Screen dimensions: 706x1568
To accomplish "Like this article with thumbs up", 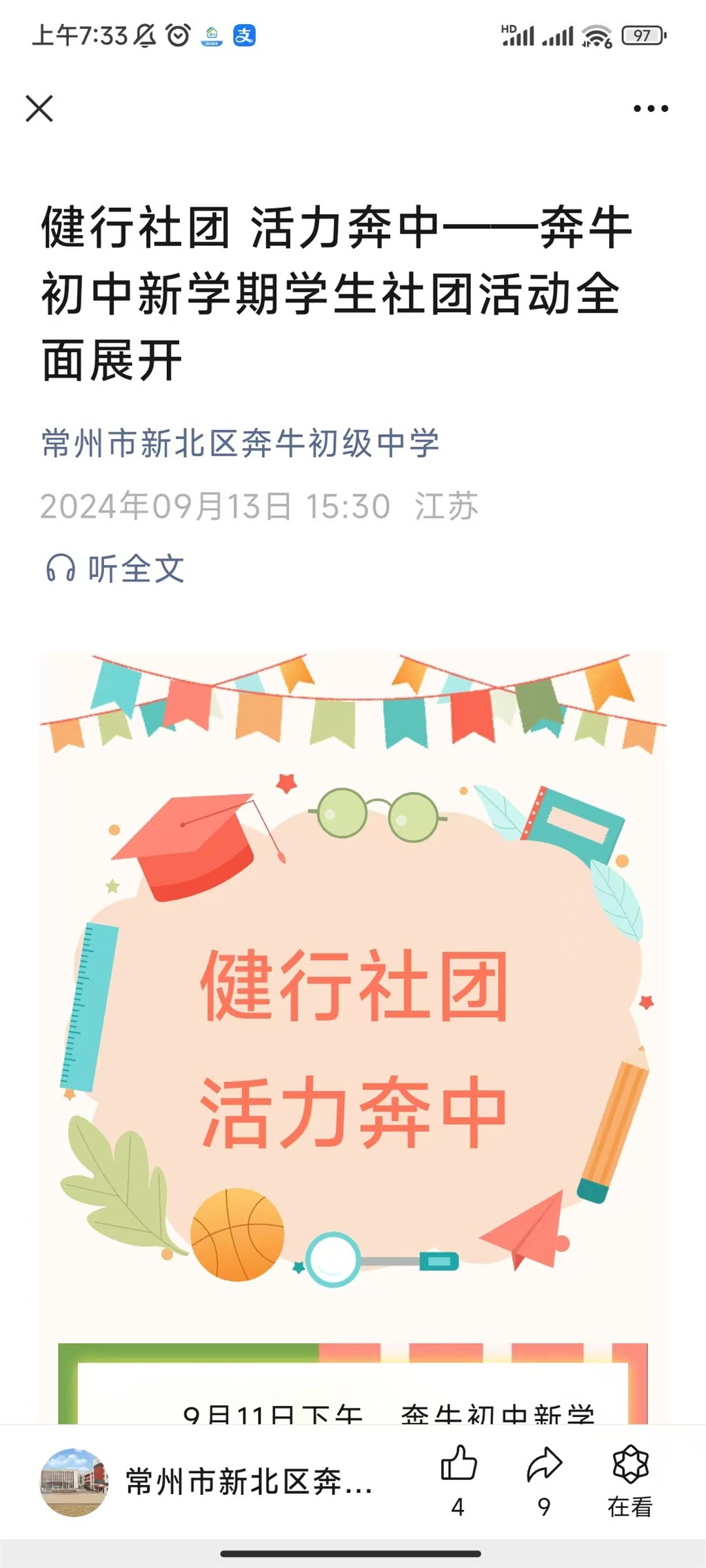I will pyautogui.click(x=458, y=1473).
